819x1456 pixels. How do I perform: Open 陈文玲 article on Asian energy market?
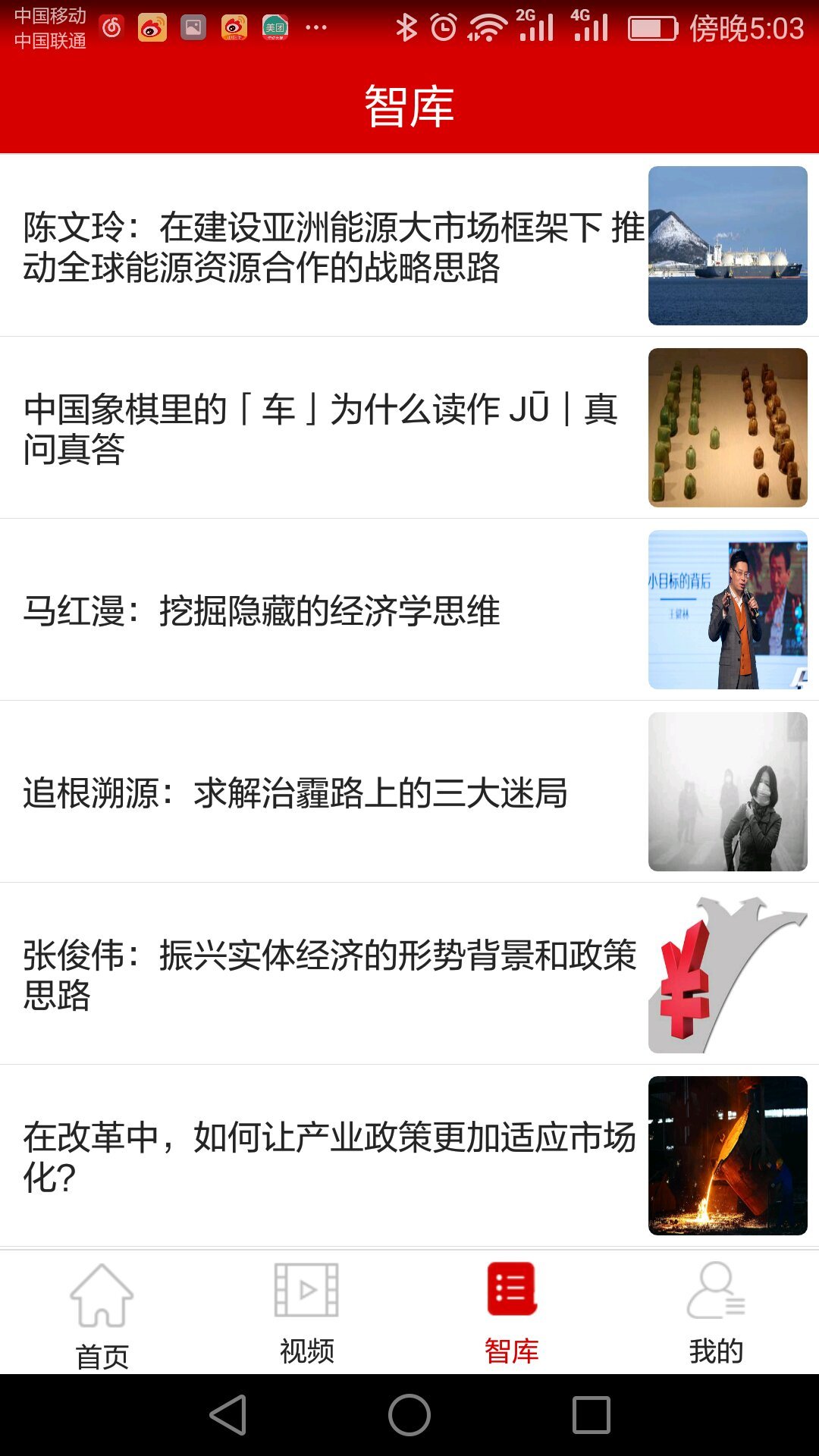click(334, 246)
